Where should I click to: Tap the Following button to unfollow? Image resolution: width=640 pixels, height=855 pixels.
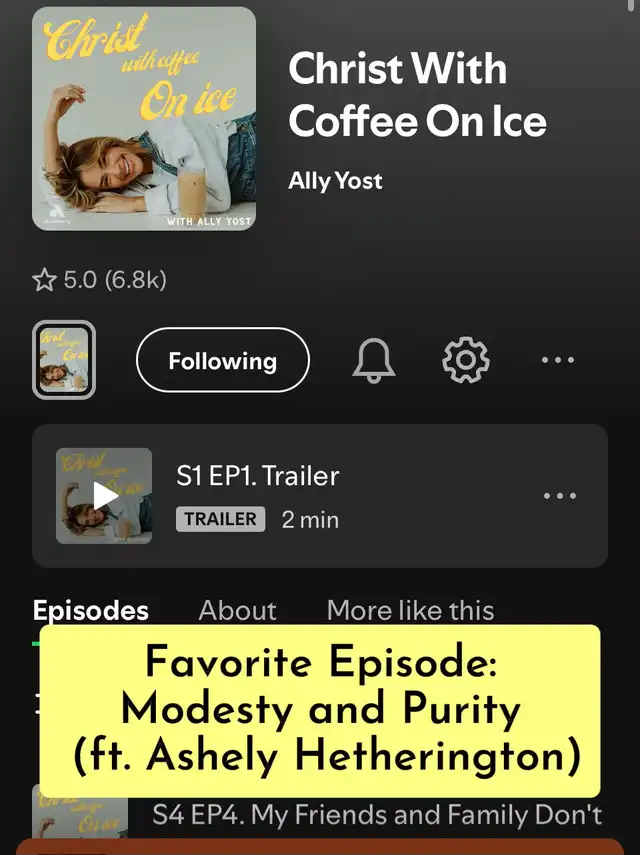coord(222,361)
